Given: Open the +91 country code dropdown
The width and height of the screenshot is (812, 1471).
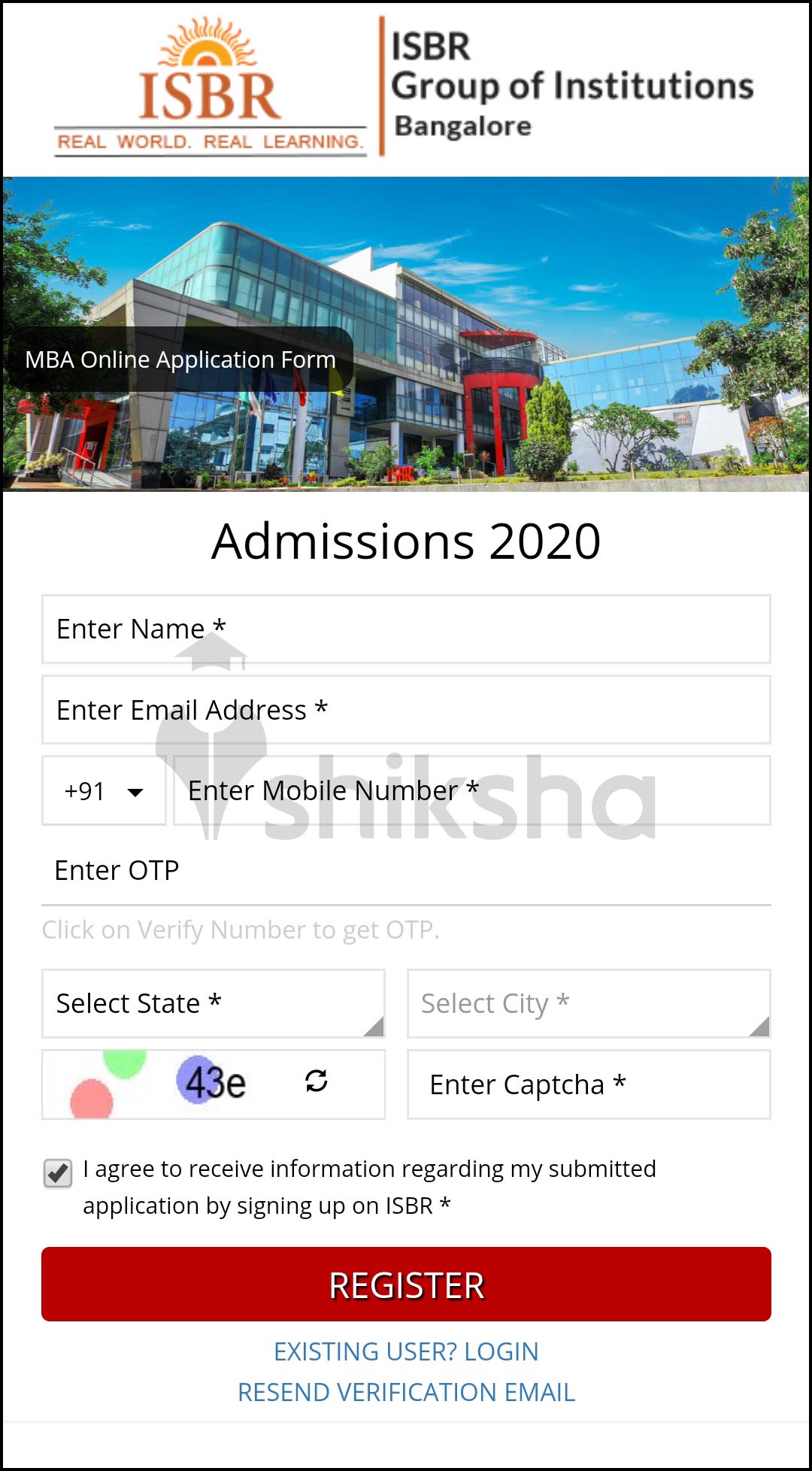Looking at the screenshot, I should (x=104, y=790).
